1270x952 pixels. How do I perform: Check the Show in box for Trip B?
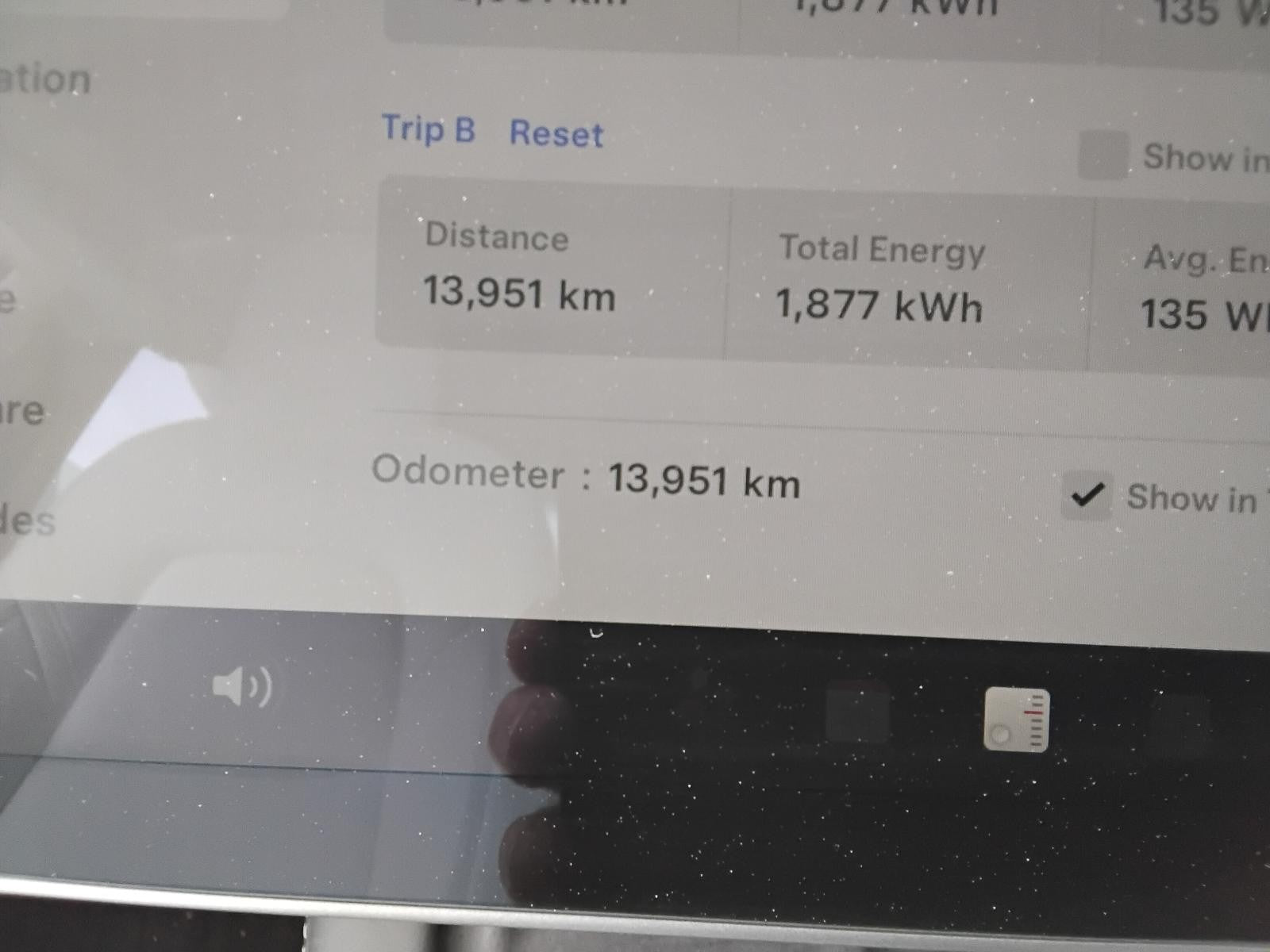pos(1103,155)
